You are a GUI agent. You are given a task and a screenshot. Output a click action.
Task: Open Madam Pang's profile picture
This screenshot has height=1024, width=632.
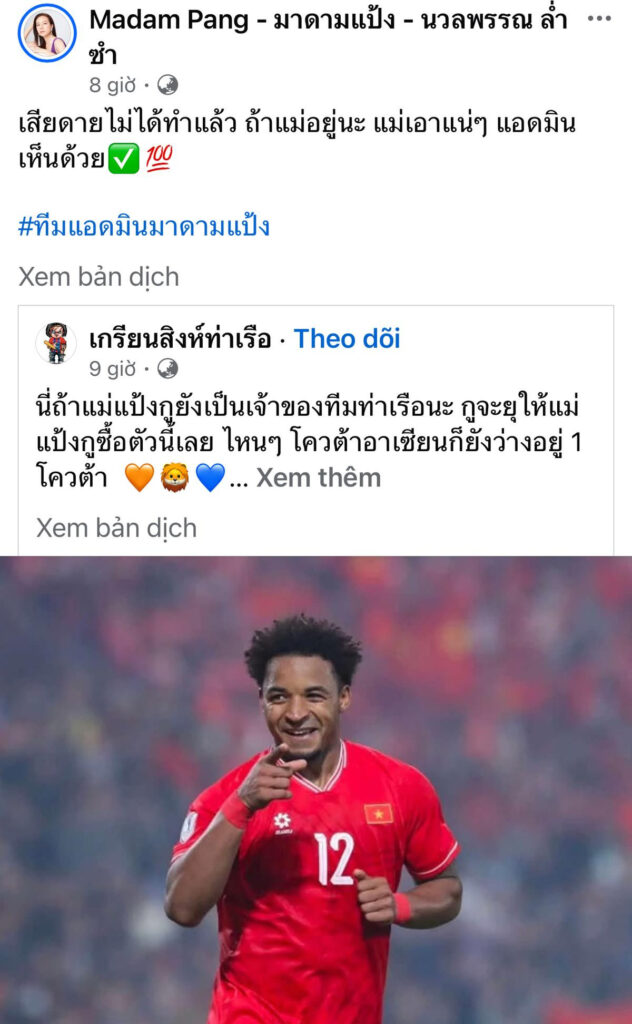[47, 33]
